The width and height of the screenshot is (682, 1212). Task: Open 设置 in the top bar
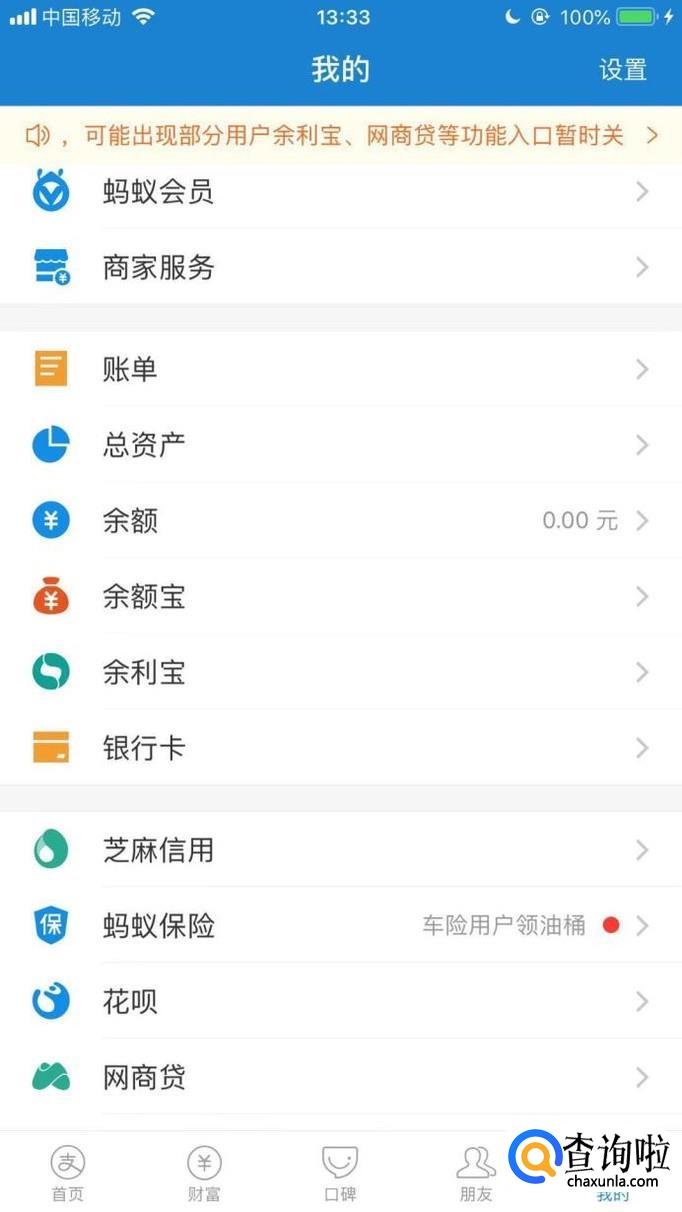[x=623, y=70]
